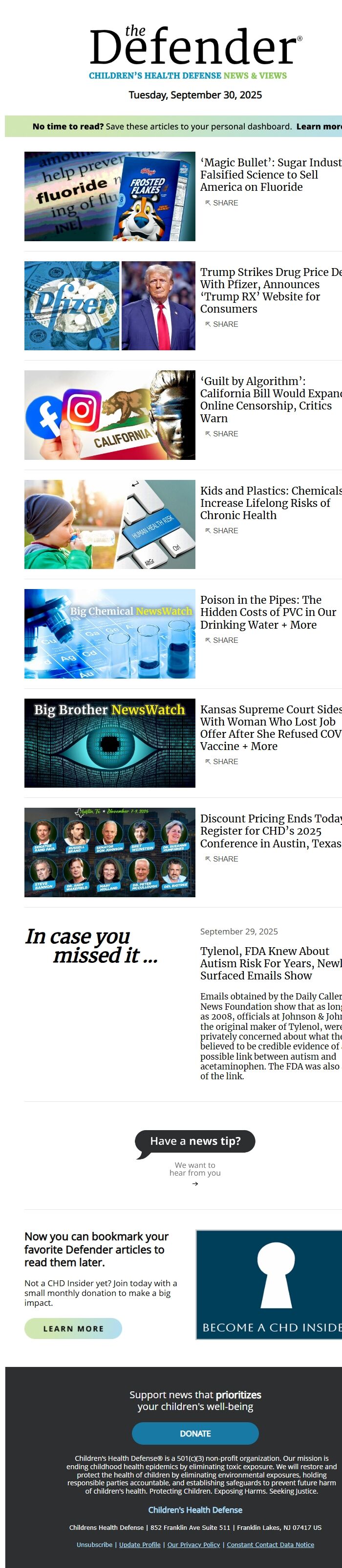Read the 'Guilt by Algorithm' California article
The width and height of the screenshot is (342, 1568).
(x=270, y=399)
